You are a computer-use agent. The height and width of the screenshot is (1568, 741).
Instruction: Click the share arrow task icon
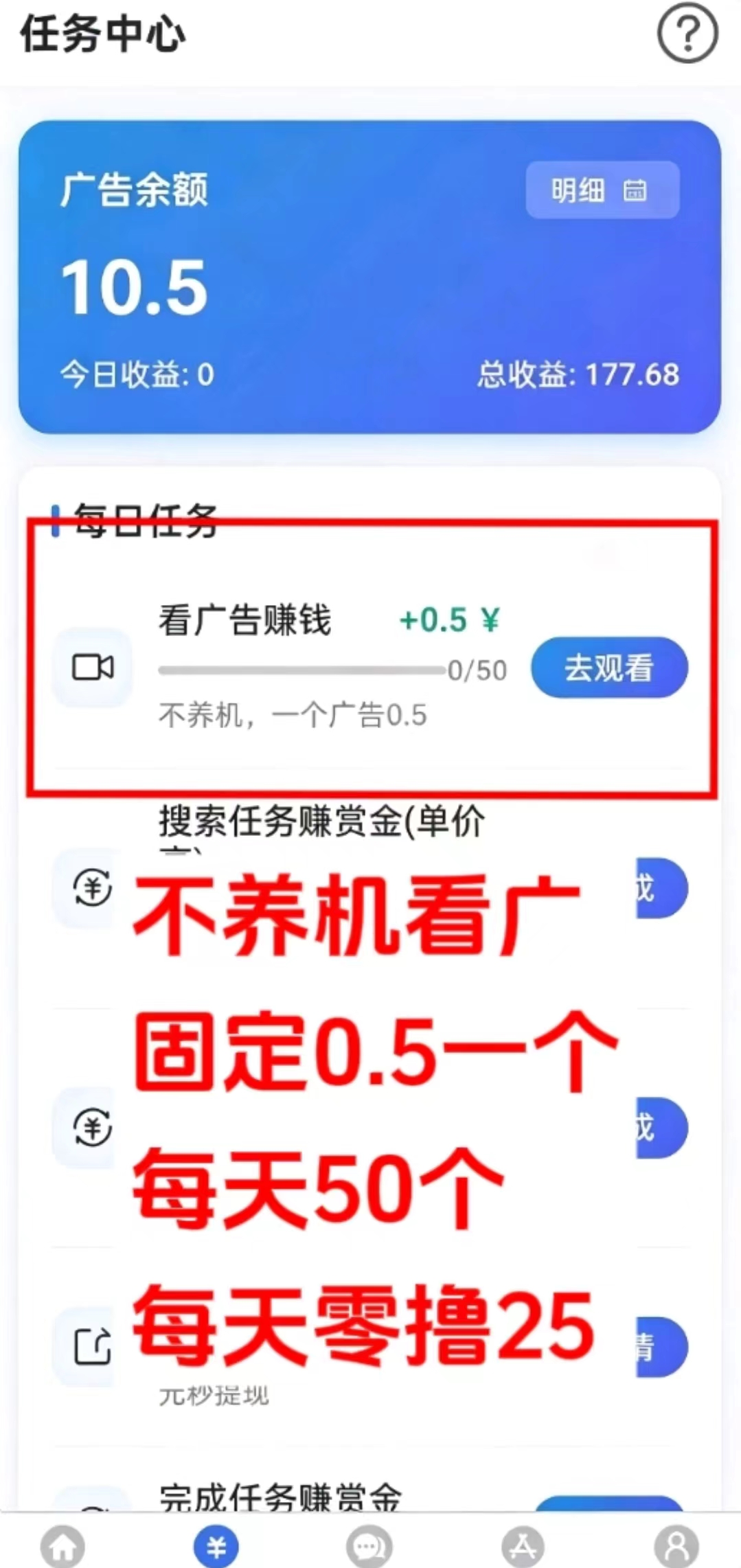91,1346
